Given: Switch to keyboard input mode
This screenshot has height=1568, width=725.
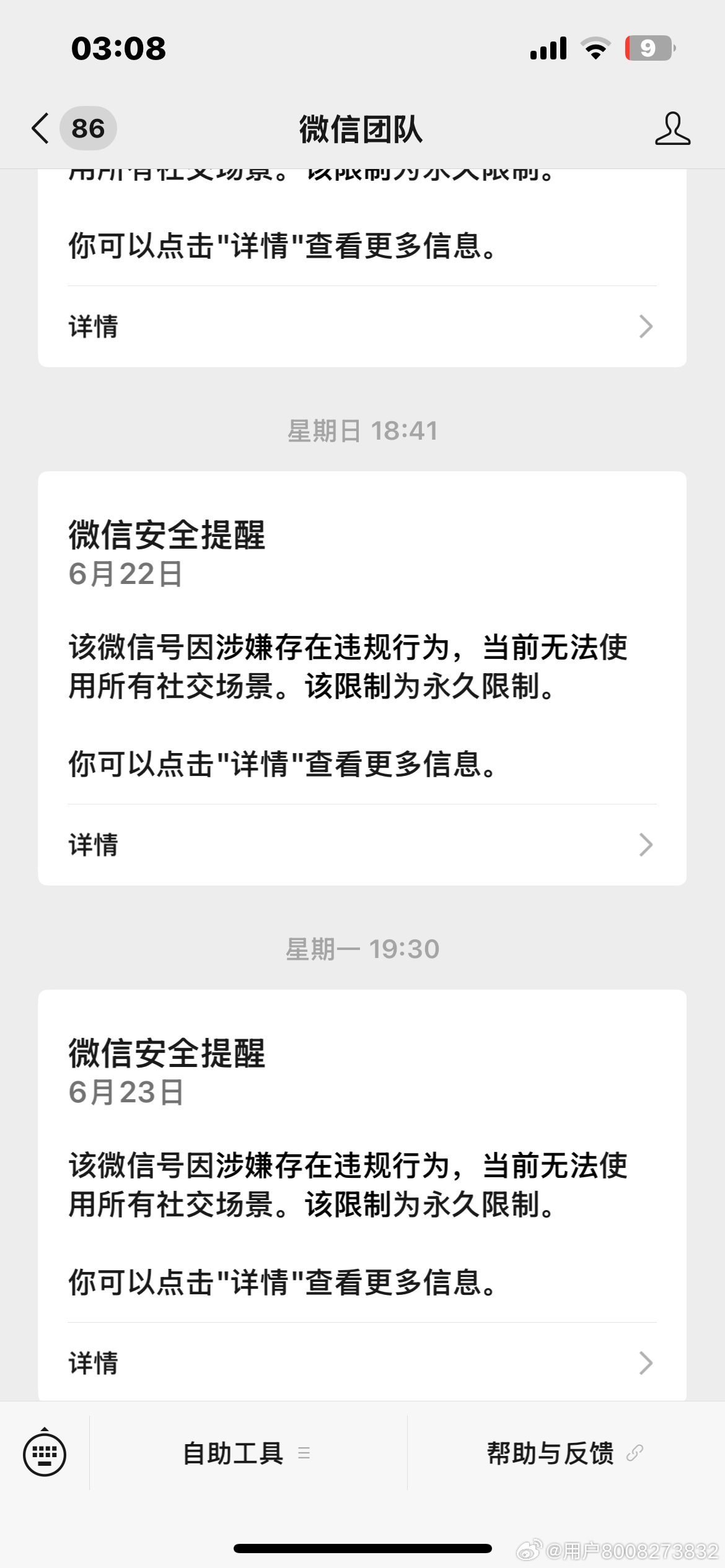Looking at the screenshot, I should pos(45,1453).
